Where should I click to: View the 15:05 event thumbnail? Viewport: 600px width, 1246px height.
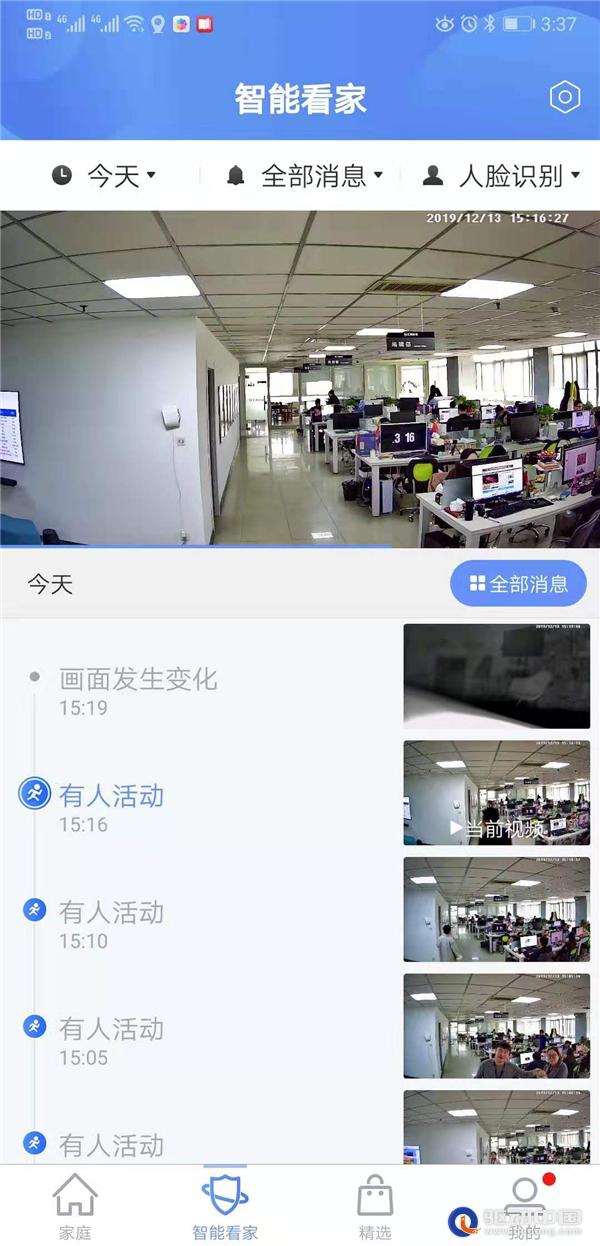pyautogui.click(x=496, y=1026)
